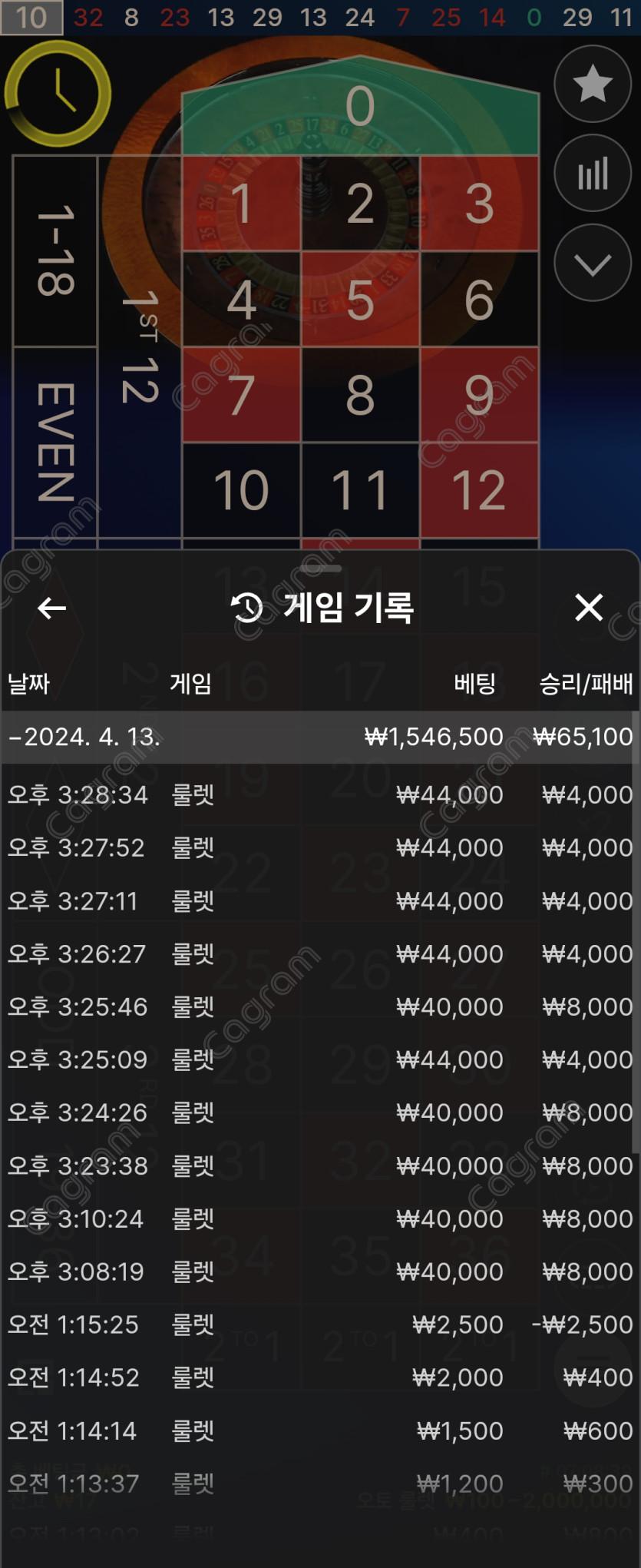Place a bet on number 0
Screen dimensions: 641x1568
(x=360, y=108)
